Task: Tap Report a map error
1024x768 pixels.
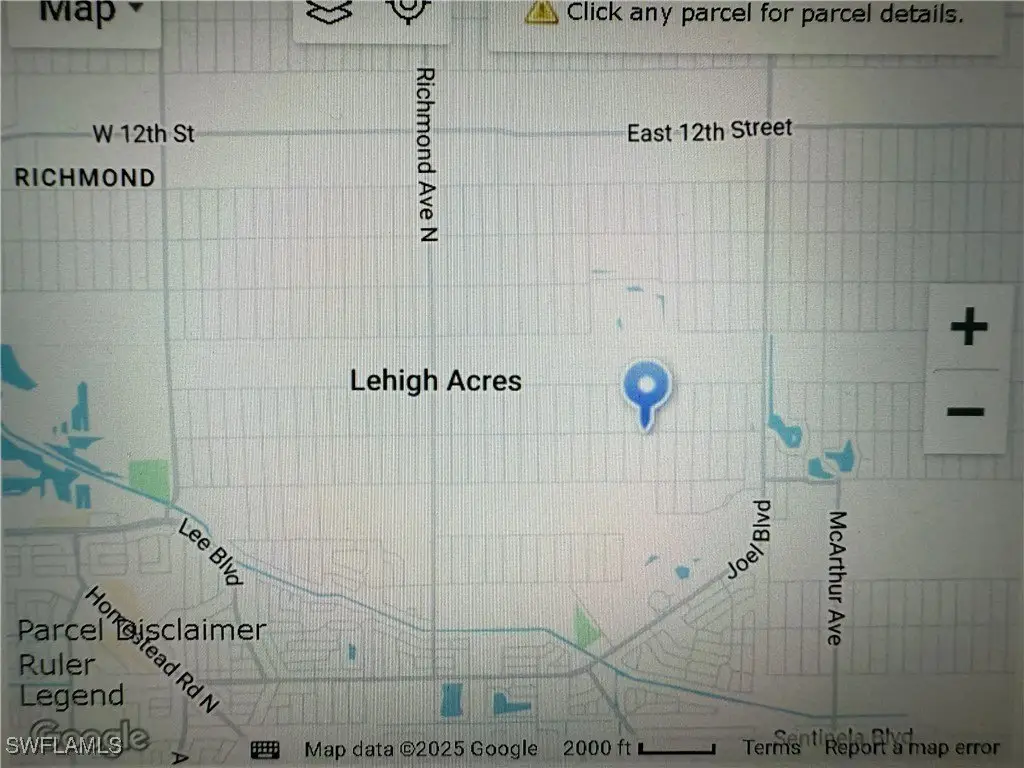Action: pyautogui.click(x=912, y=747)
